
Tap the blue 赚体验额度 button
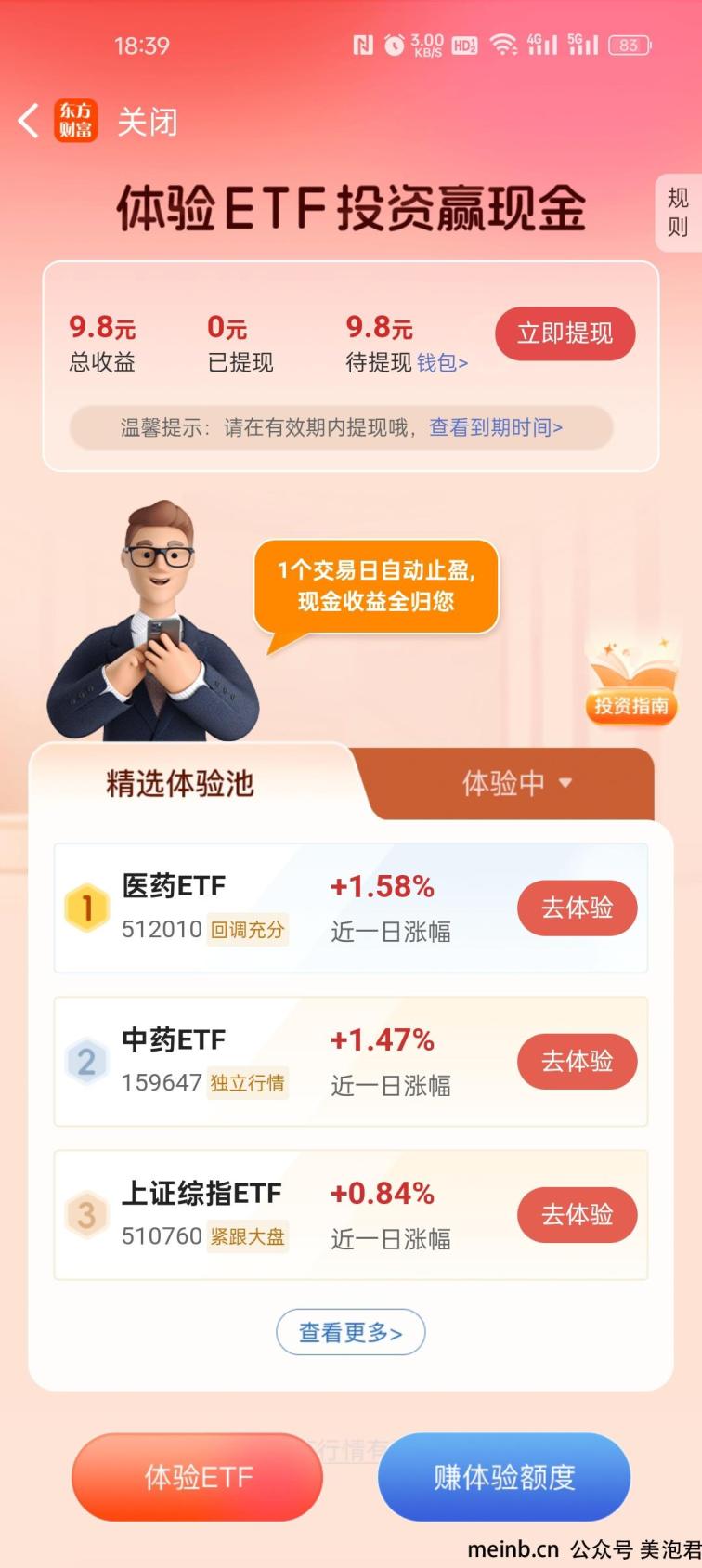[504, 1477]
